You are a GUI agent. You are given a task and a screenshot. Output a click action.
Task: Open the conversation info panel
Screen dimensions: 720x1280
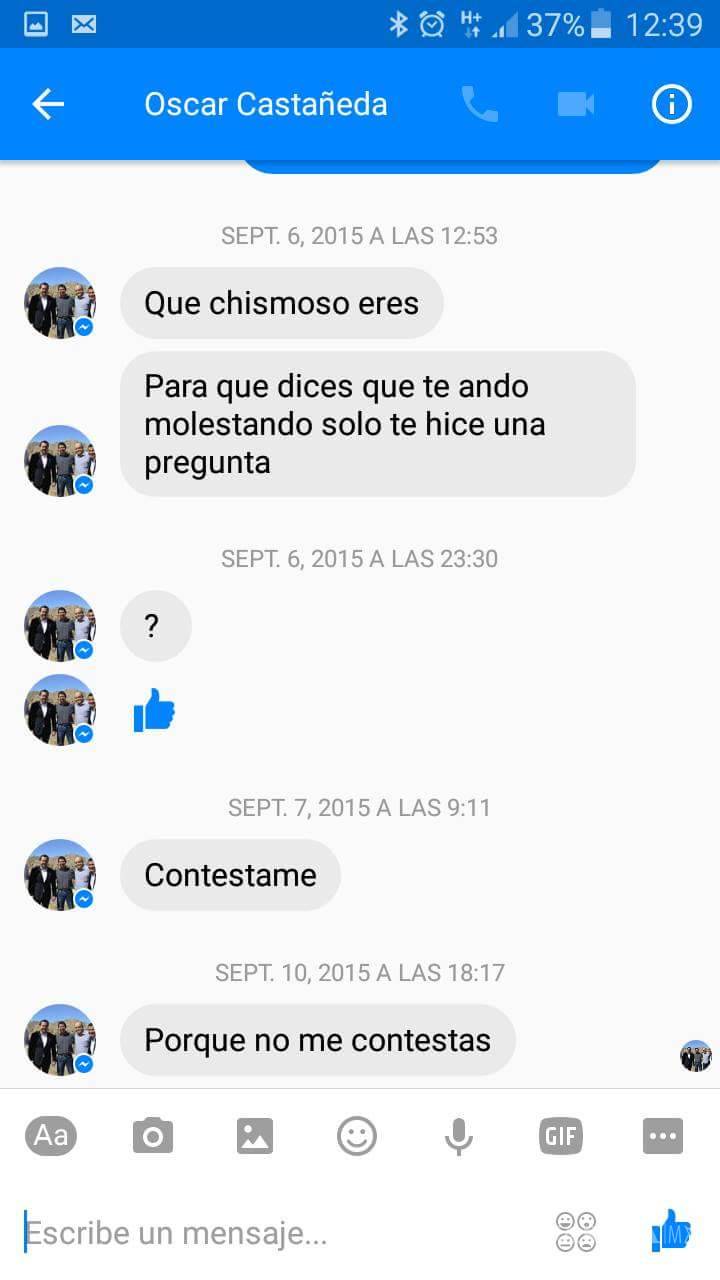(671, 104)
